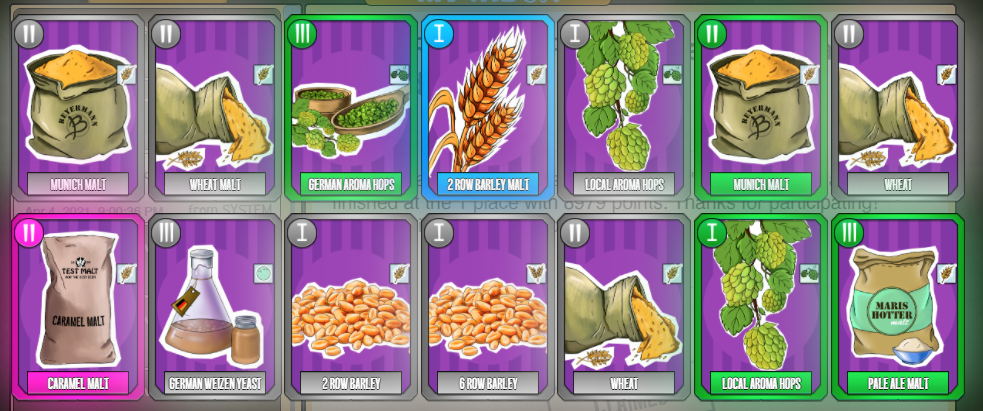This screenshot has height=411, width=983.
Task: Select the green-framed Local Aroma Hops card
Action: tap(761, 306)
